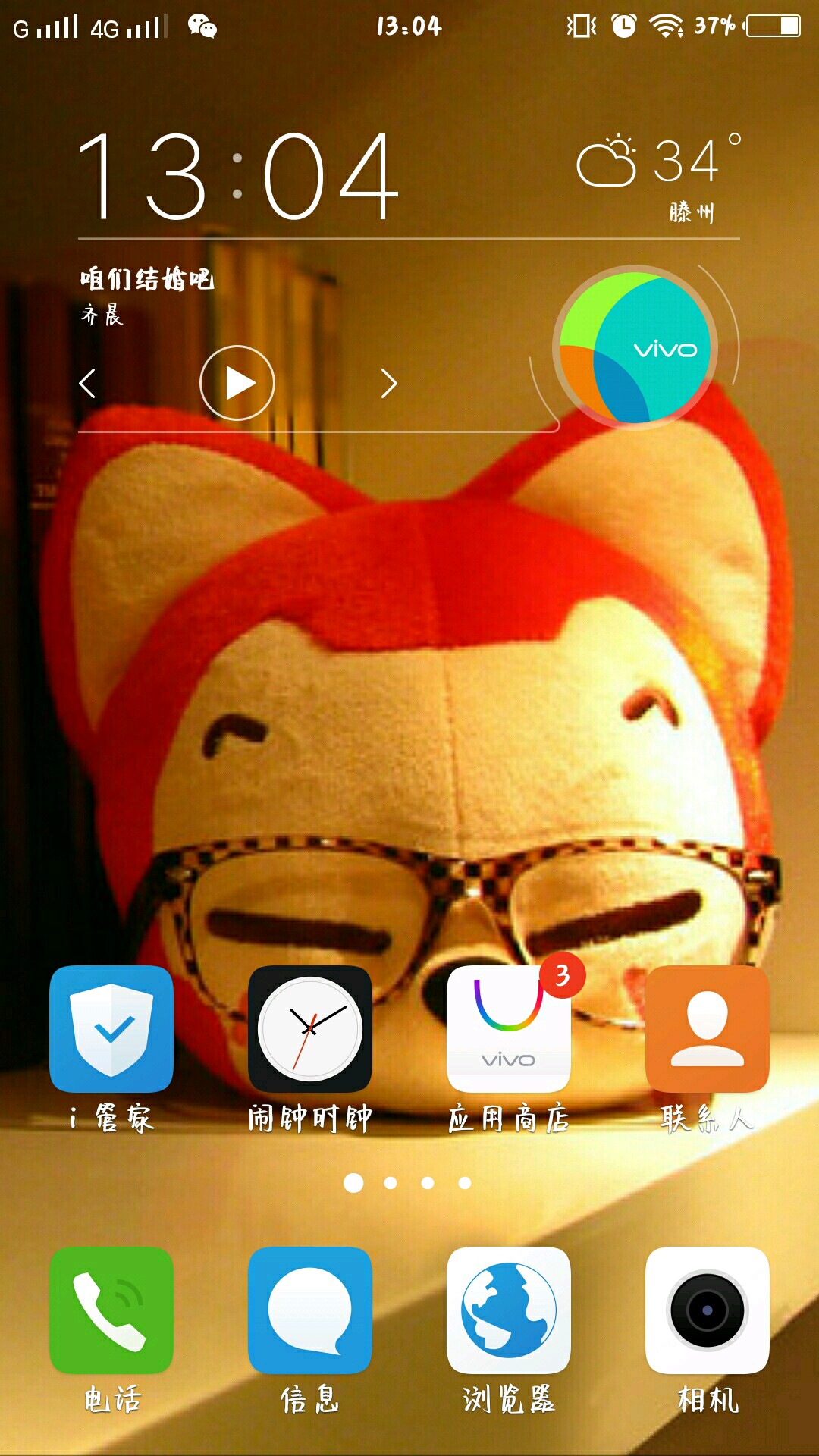Launch the 浏览器 browser
The height and width of the screenshot is (1456, 819).
pyautogui.click(x=509, y=1310)
